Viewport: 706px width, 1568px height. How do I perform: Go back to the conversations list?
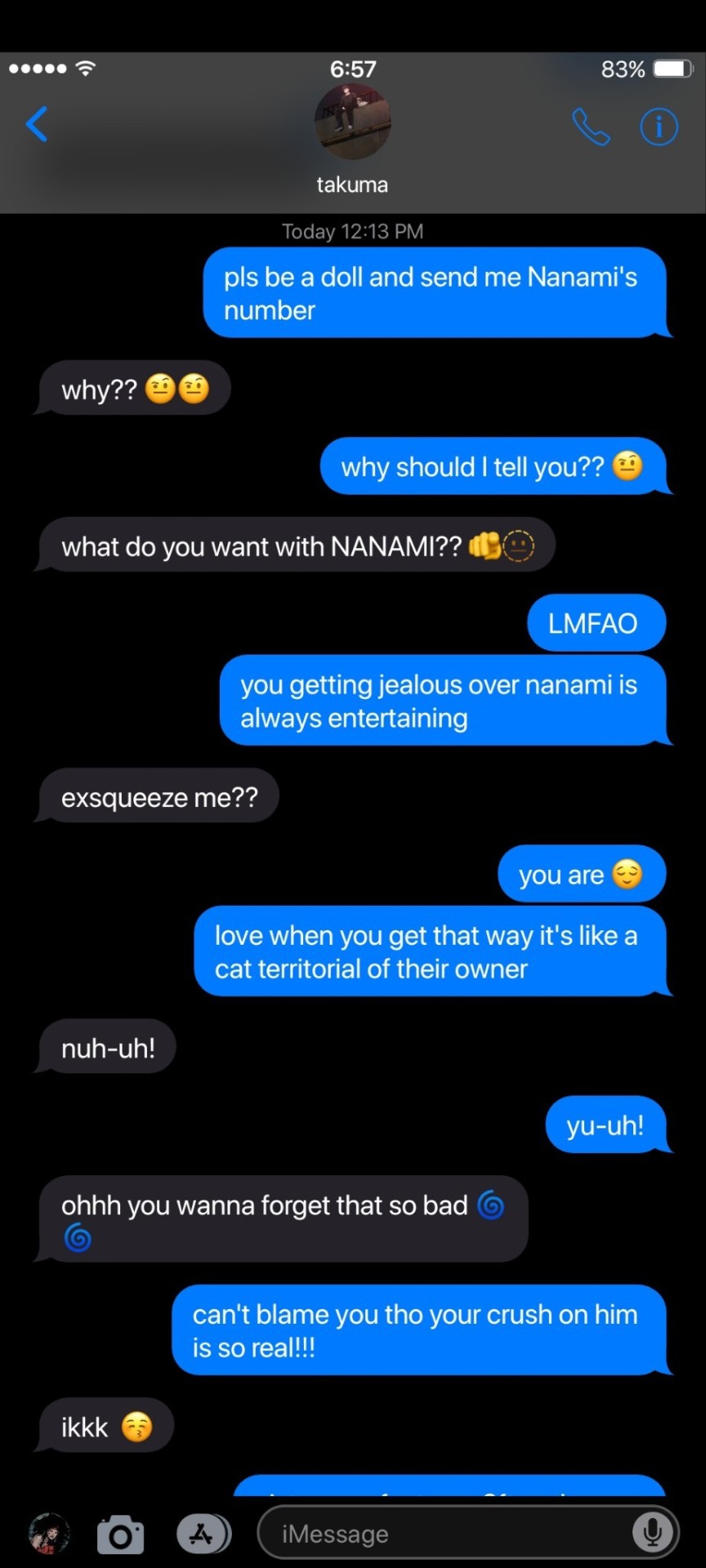(37, 125)
